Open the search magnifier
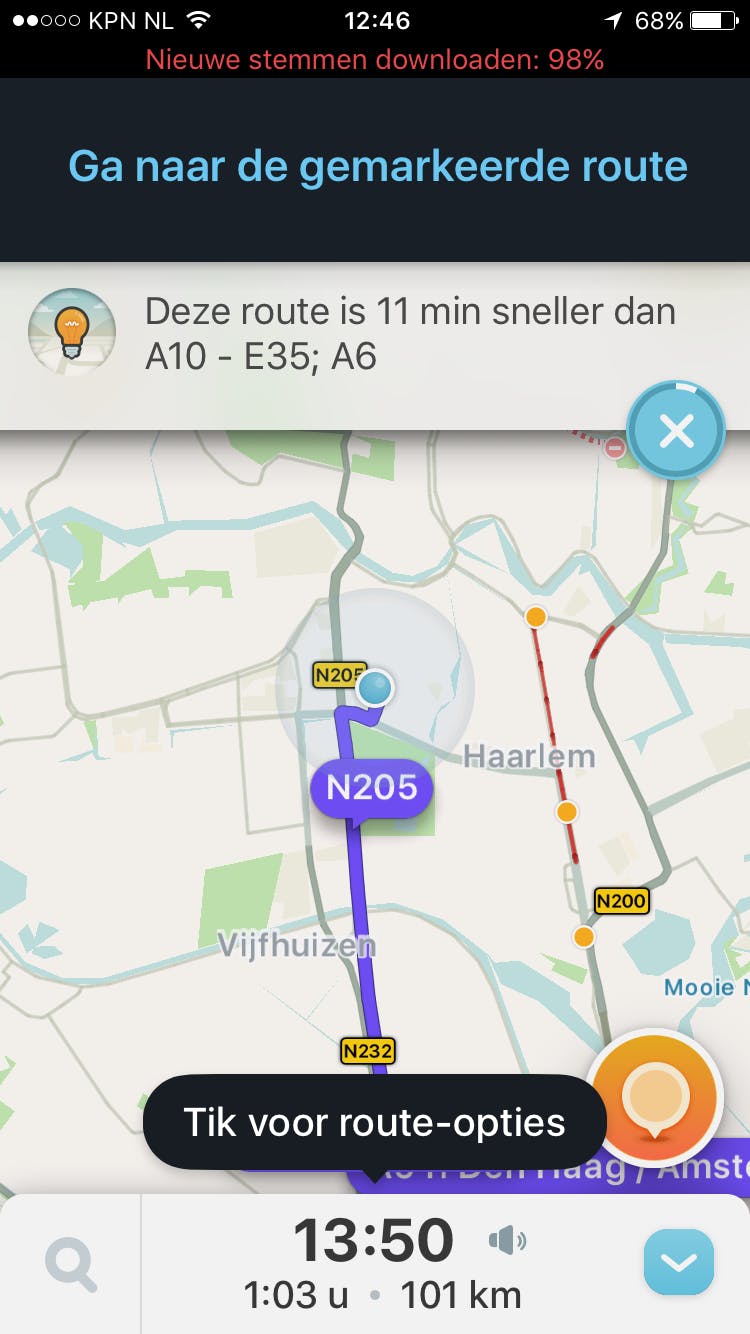This screenshot has width=750, height=1334. point(71,1264)
